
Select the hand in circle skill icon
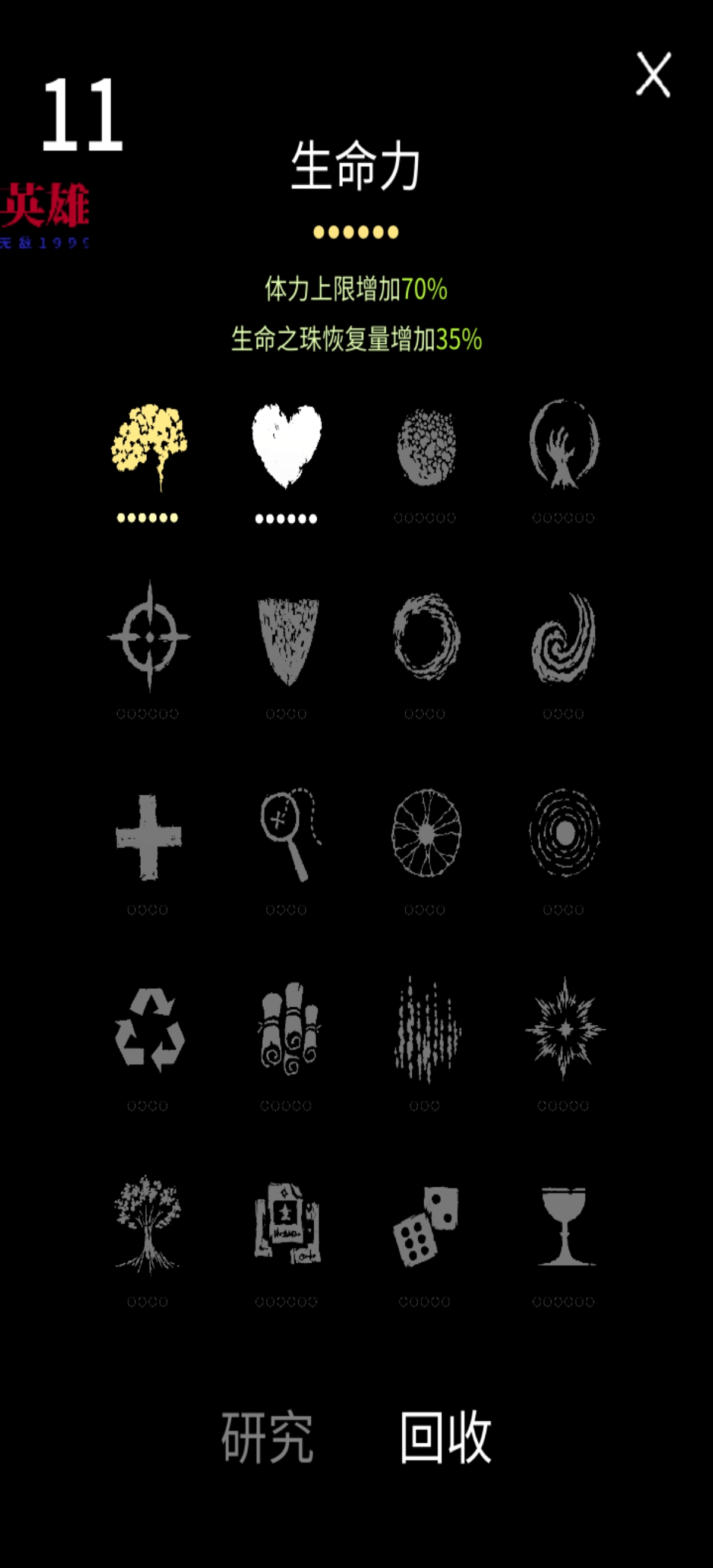564,444
